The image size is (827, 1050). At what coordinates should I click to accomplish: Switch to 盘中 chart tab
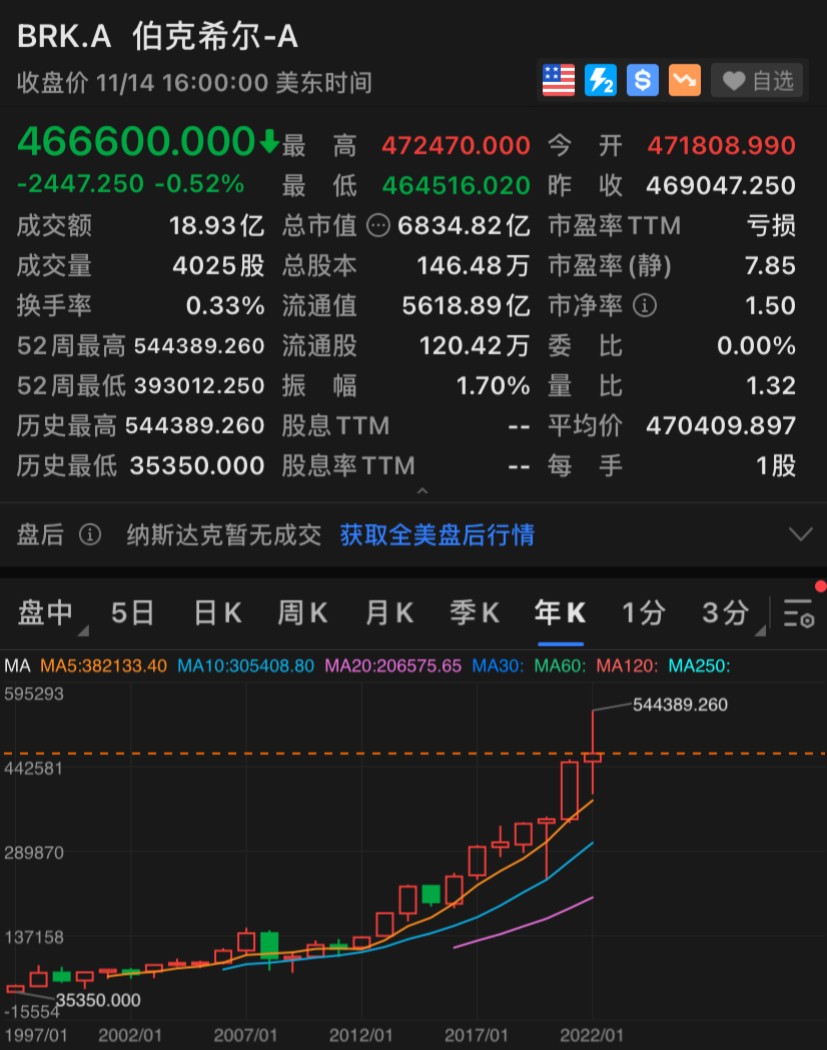(46, 613)
